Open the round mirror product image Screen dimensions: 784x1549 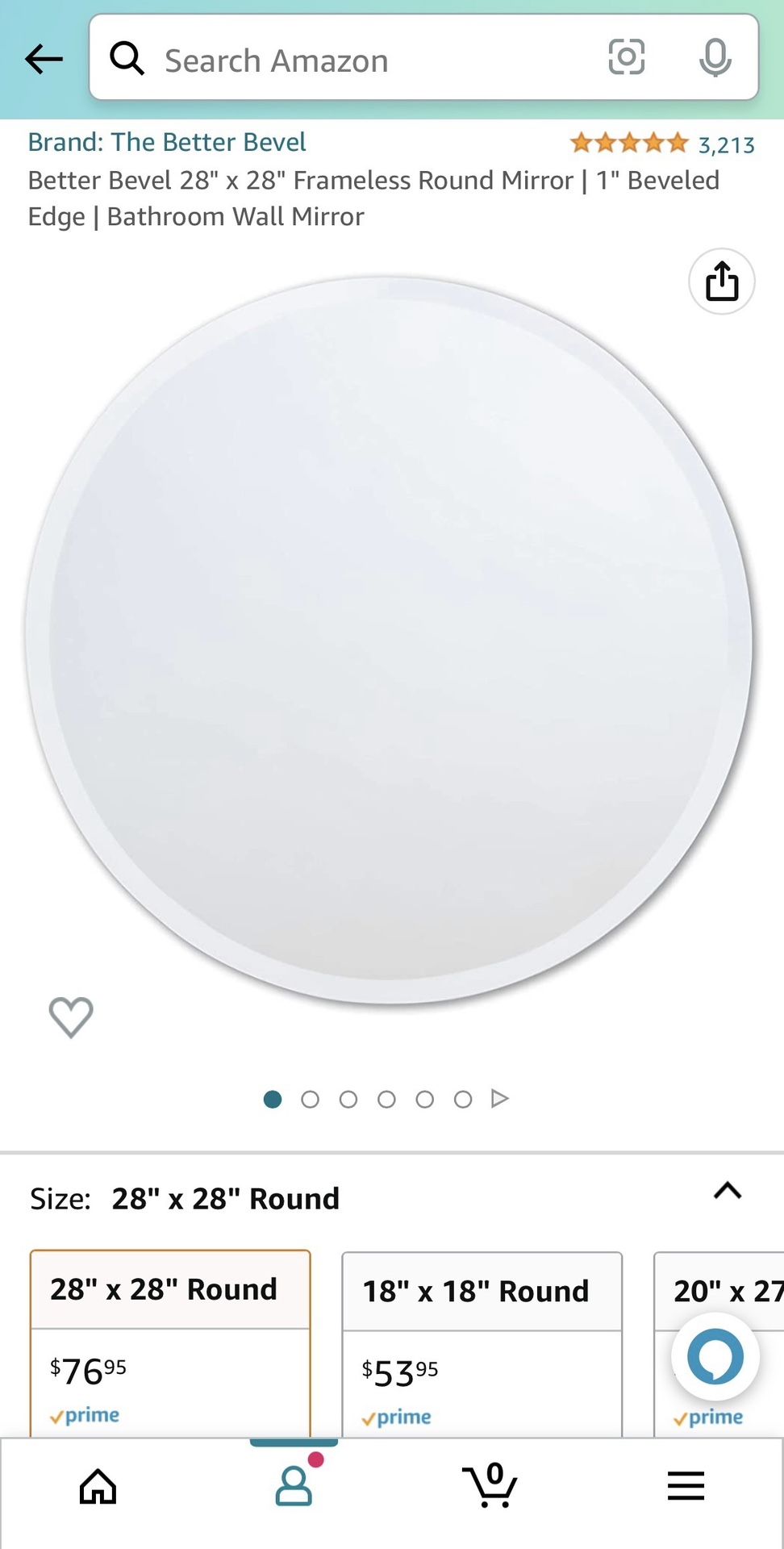click(x=390, y=641)
